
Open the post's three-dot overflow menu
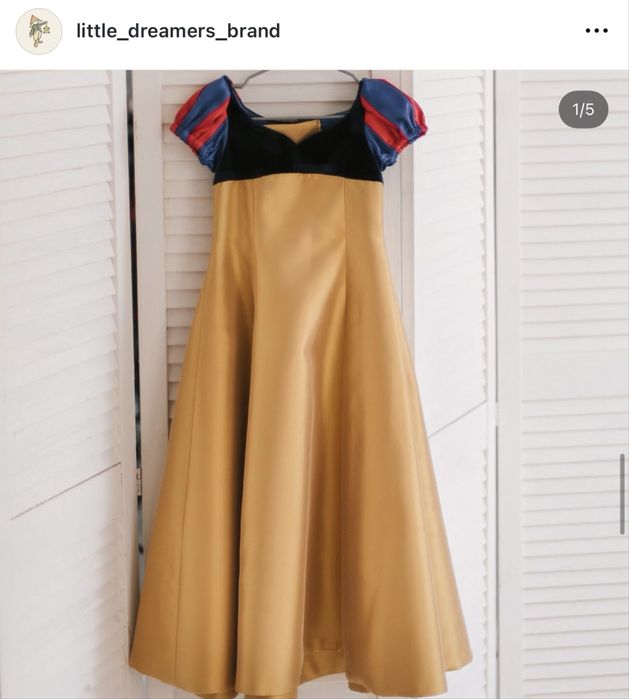[596, 31]
